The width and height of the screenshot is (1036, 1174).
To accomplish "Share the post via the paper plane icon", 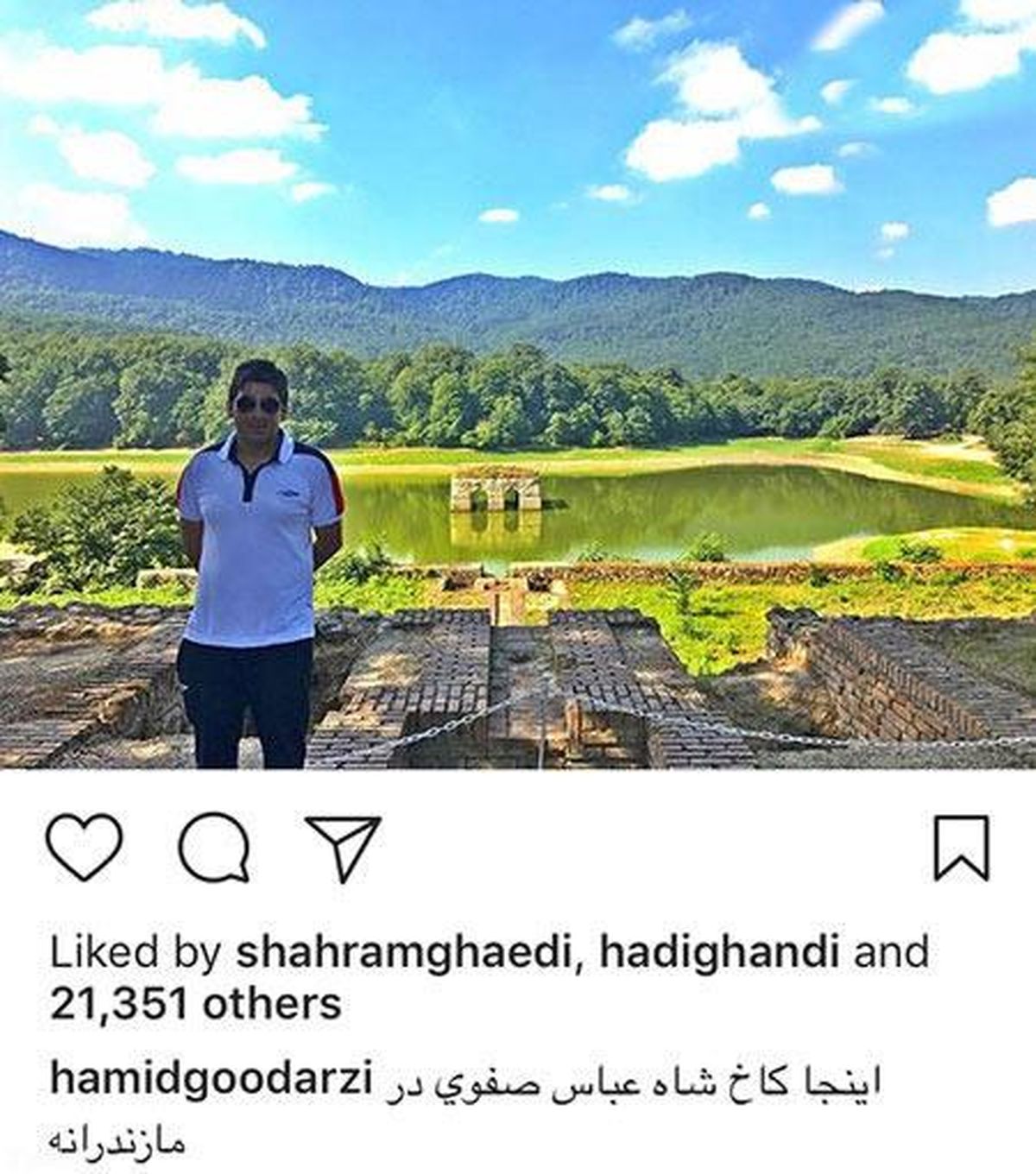I will tap(343, 847).
